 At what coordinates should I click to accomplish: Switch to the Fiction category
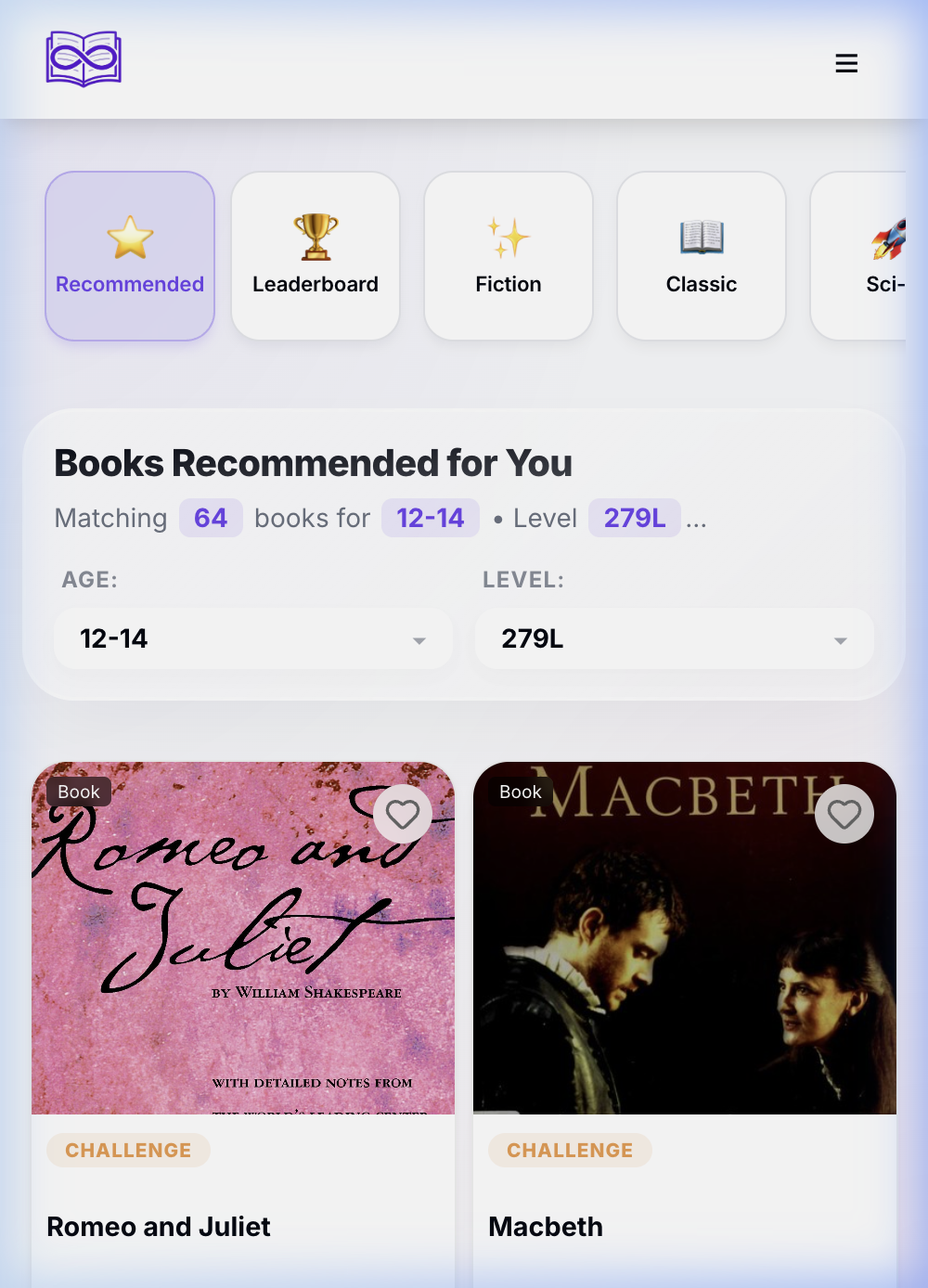pyautogui.click(x=509, y=256)
